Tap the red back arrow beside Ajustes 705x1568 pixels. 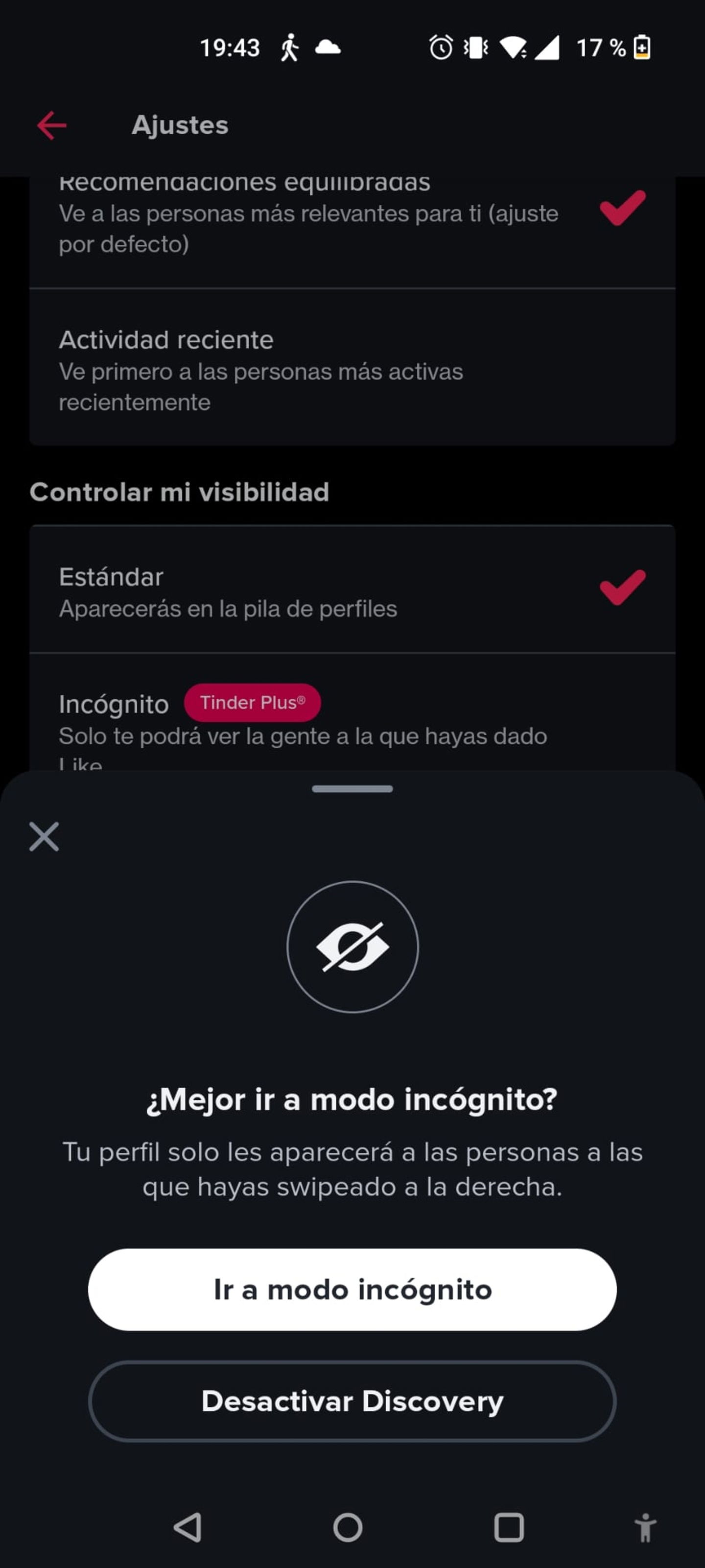coord(52,125)
